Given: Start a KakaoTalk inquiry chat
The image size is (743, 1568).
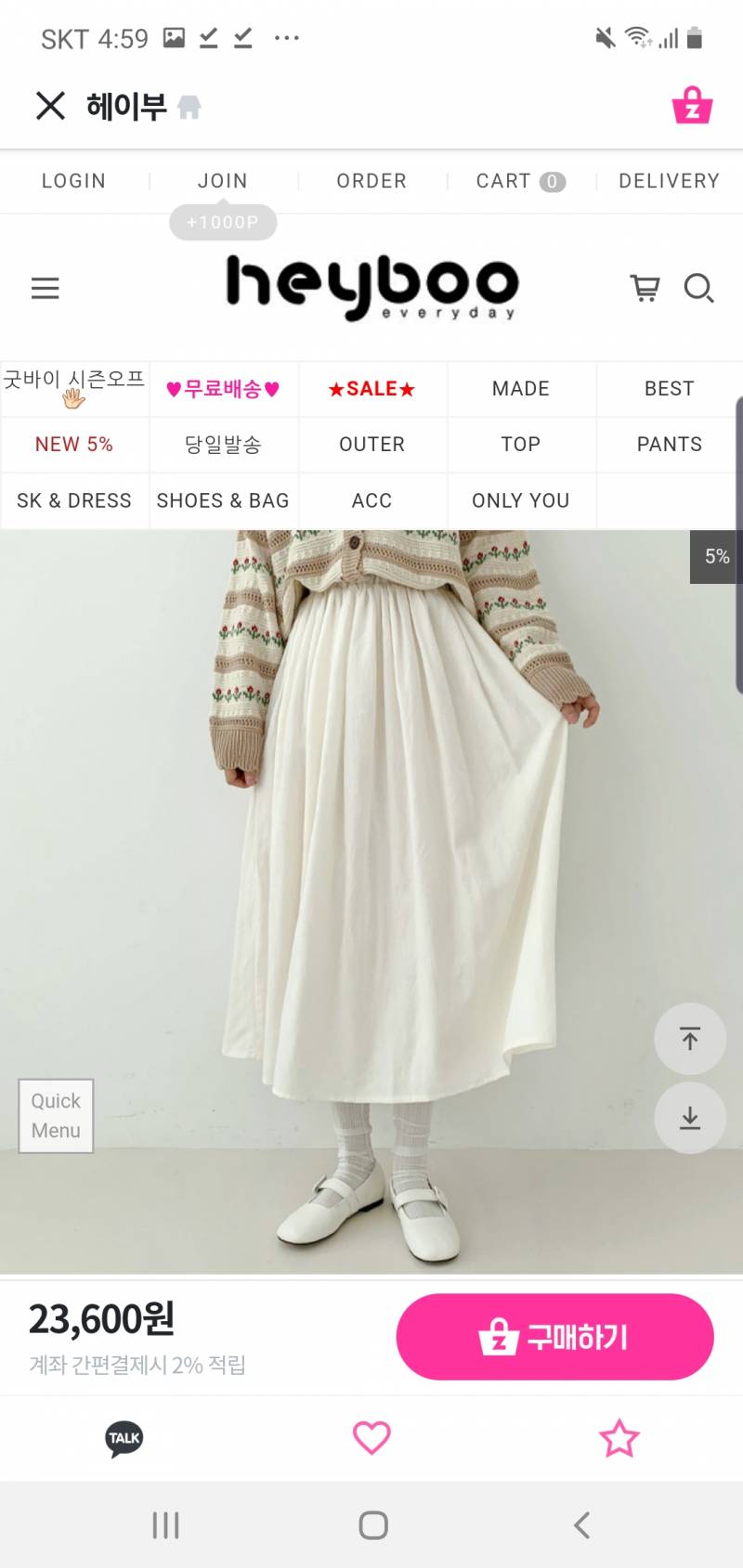Looking at the screenshot, I should pos(124,1438).
